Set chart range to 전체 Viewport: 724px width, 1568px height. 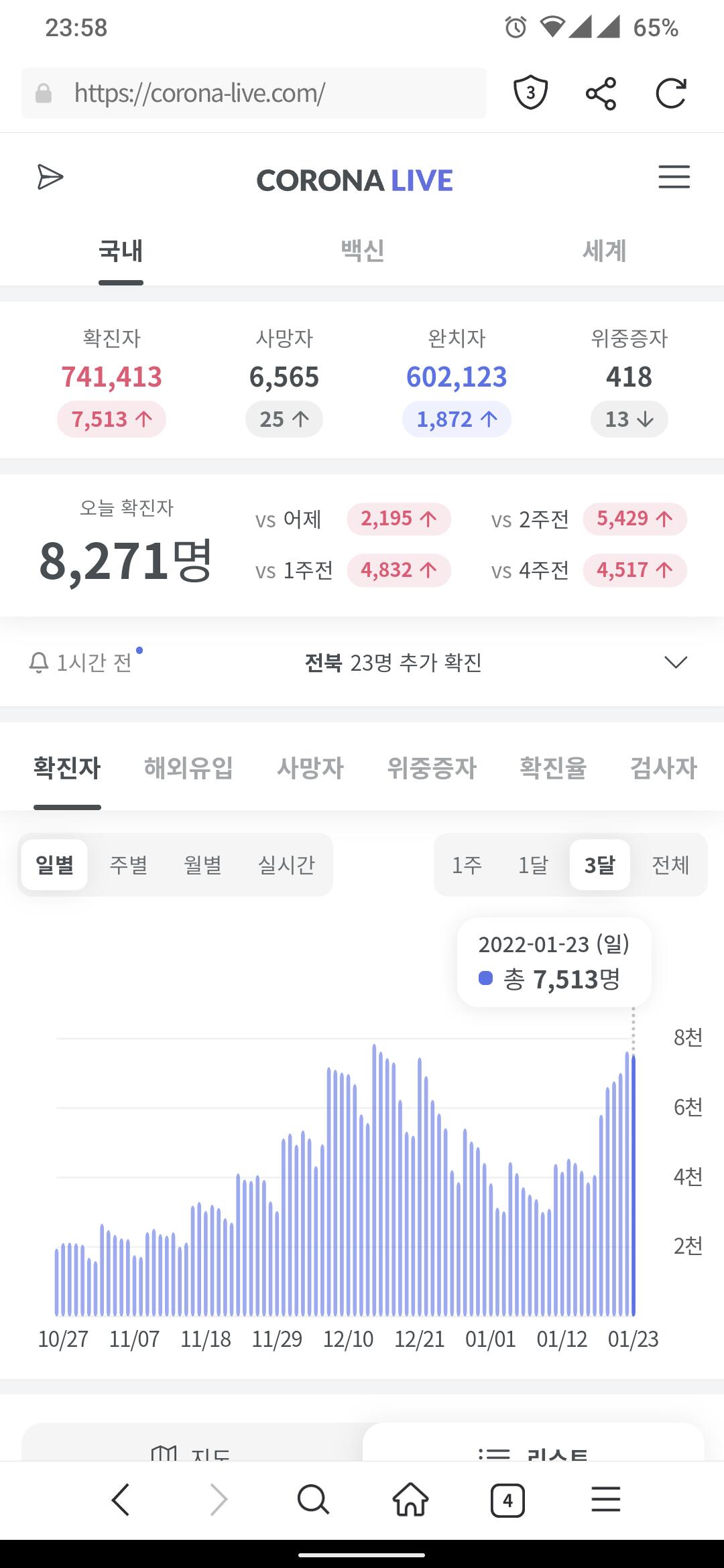(x=670, y=865)
